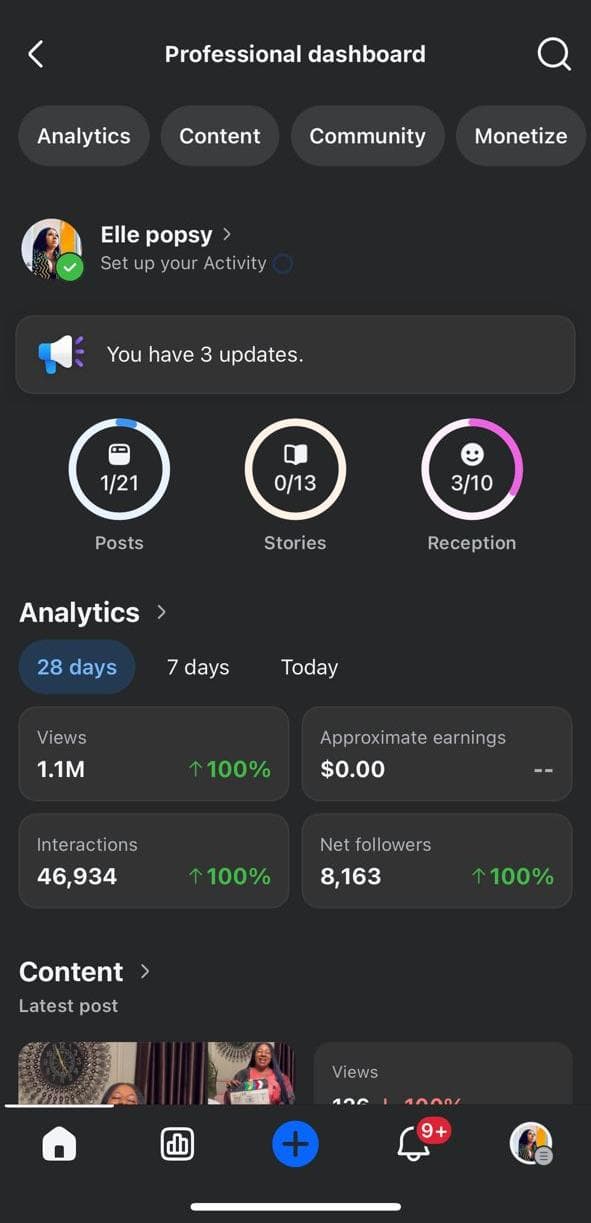Open the Posts 1/21 progress ring
Image resolution: width=591 pixels, height=1223 pixels.
pyautogui.click(x=119, y=469)
